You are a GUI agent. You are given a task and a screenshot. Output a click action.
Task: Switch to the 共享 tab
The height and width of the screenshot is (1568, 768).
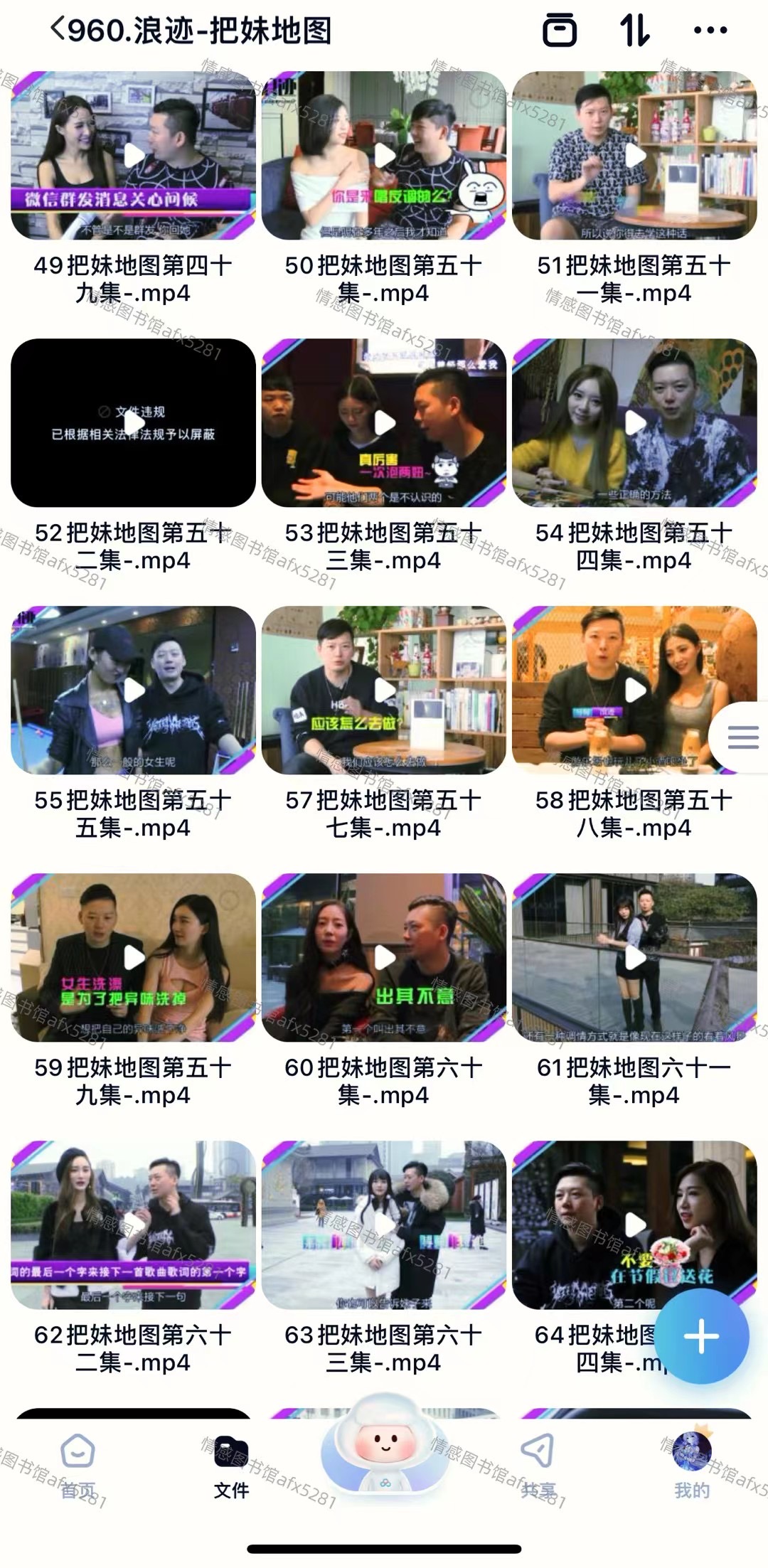[x=538, y=1465]
